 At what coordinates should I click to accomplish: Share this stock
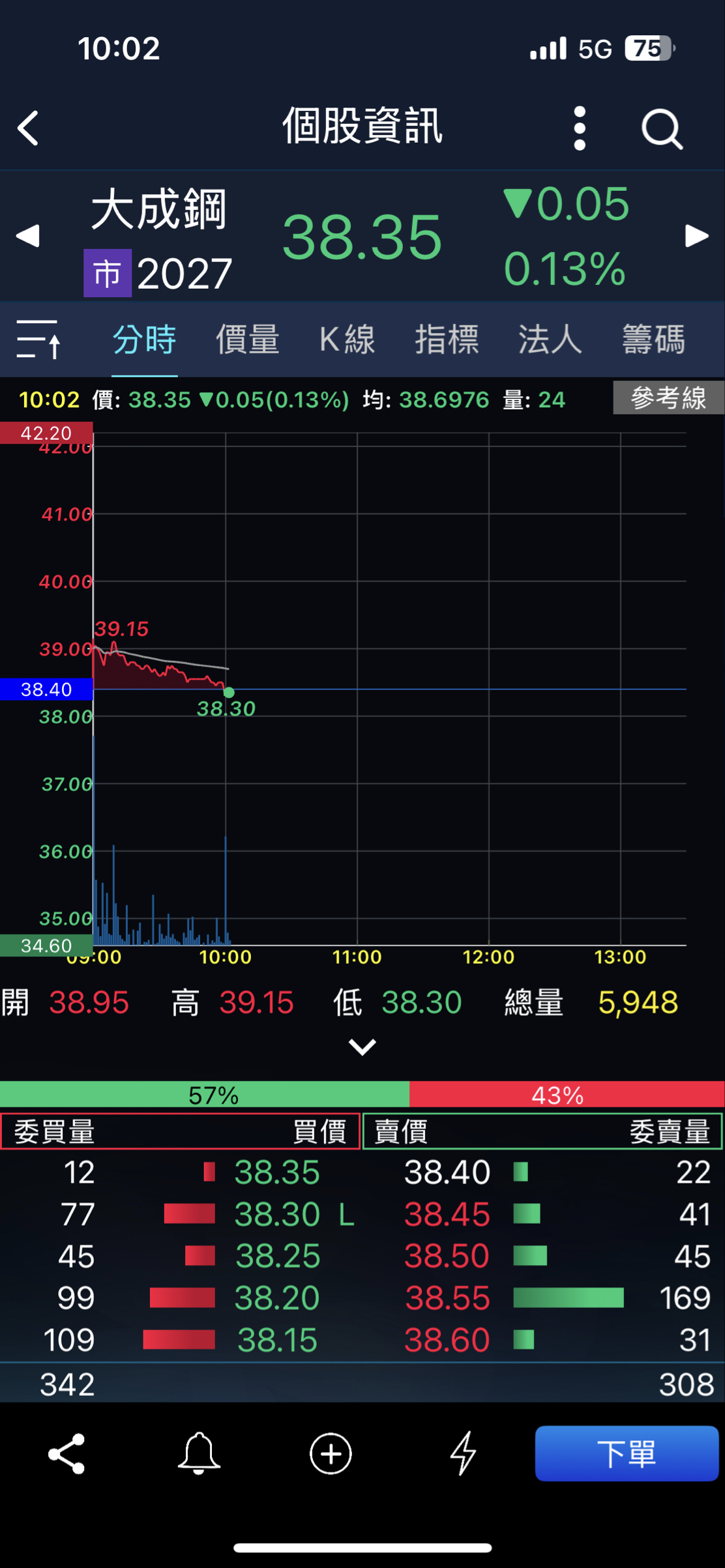(x=67, y=1453)
